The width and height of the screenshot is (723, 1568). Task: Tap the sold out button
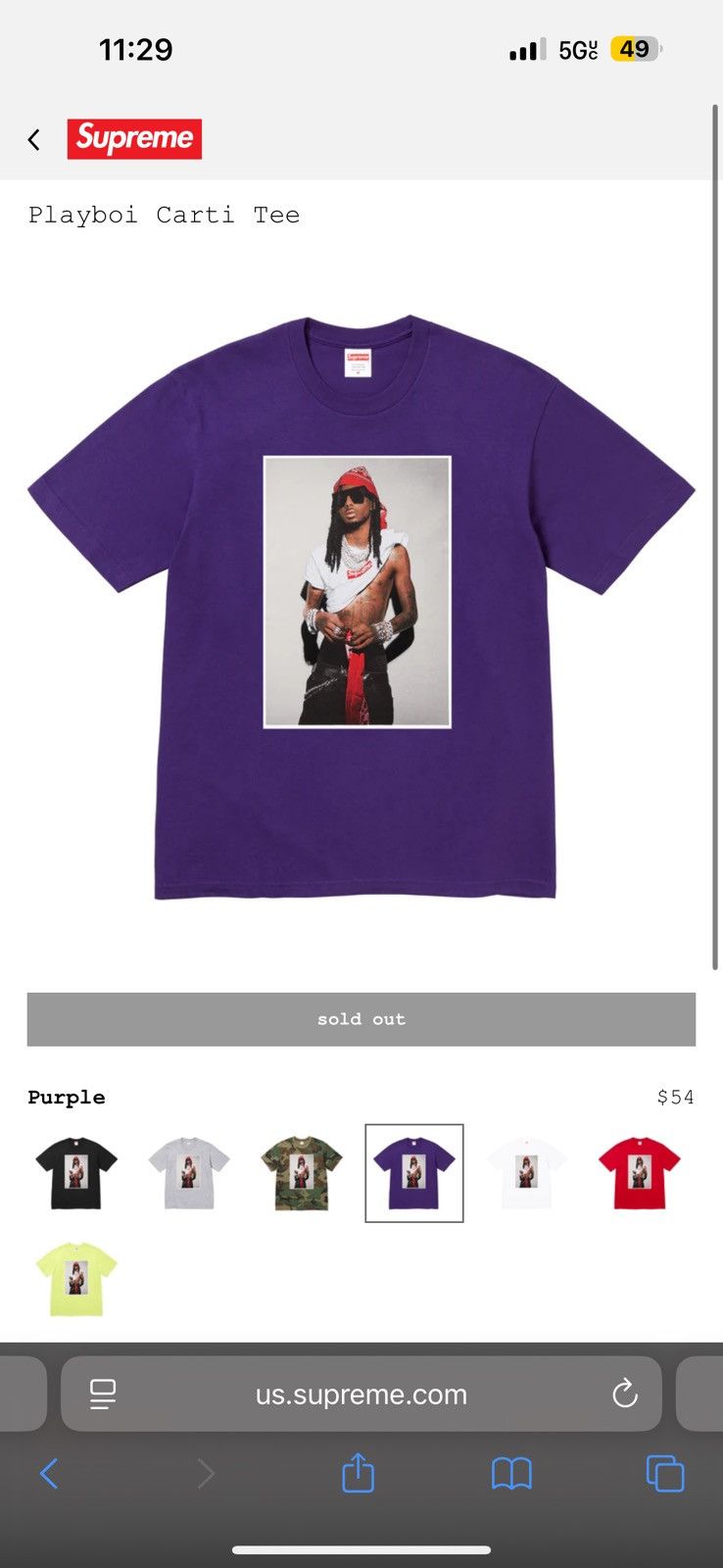click(361, 1018)
